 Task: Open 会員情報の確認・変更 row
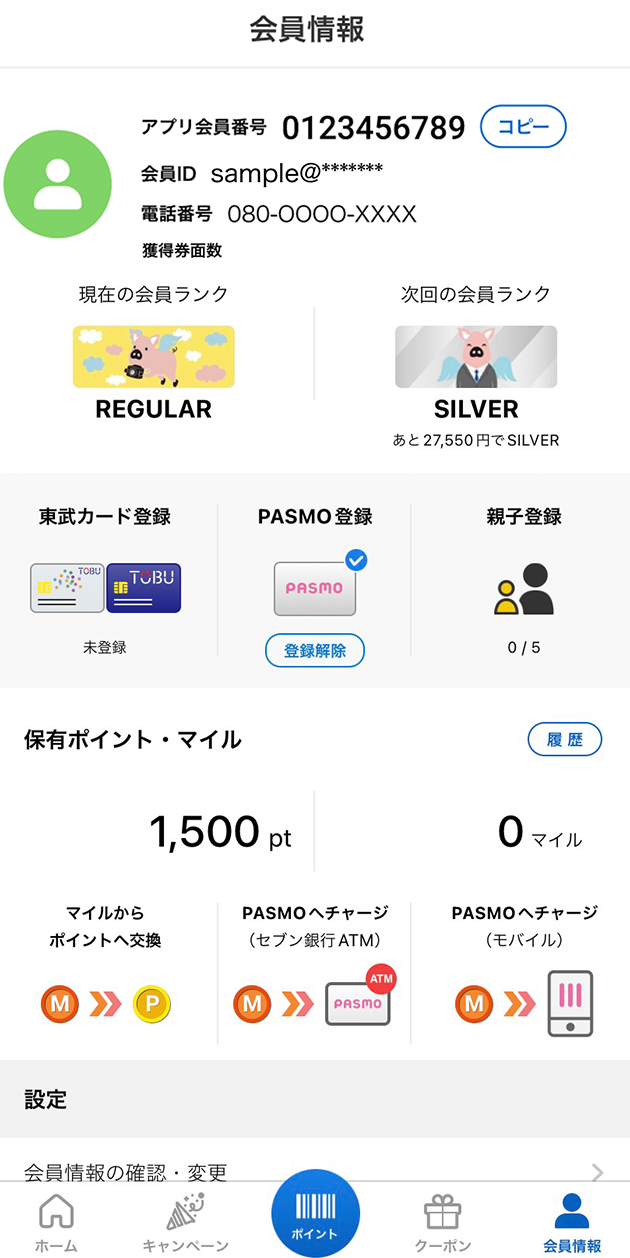[314, 1170]
